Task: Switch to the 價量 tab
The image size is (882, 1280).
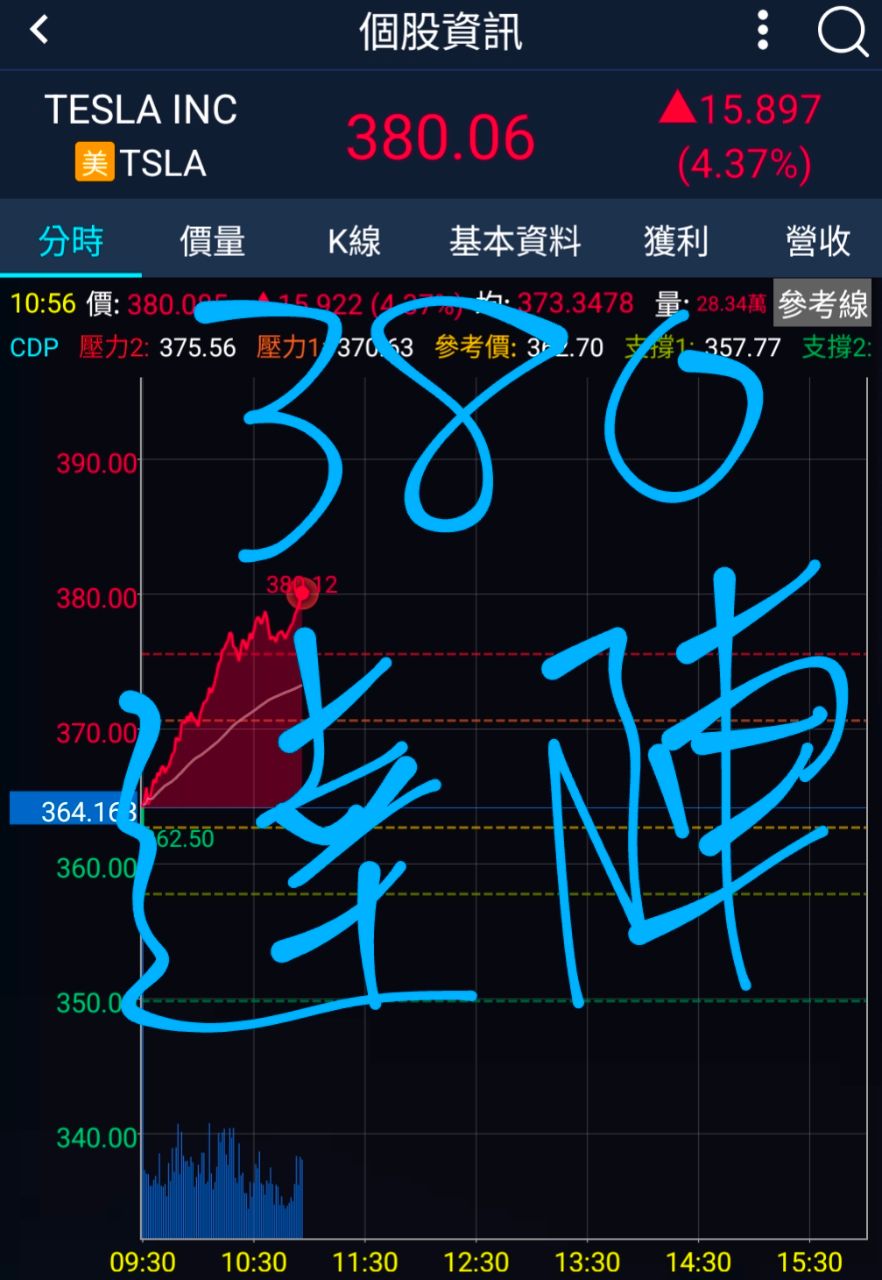Action: (x=213, y=241)
